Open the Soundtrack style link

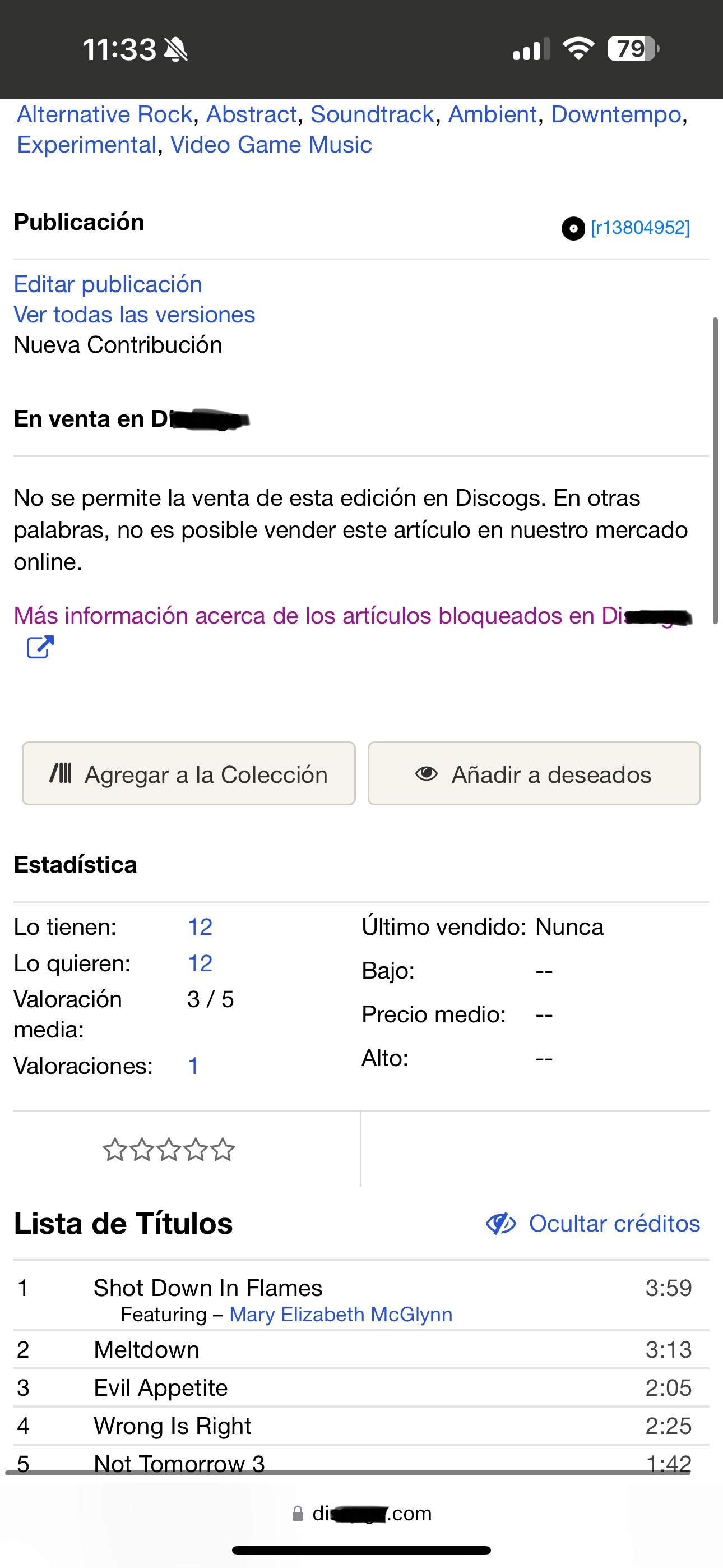(372, 114)
